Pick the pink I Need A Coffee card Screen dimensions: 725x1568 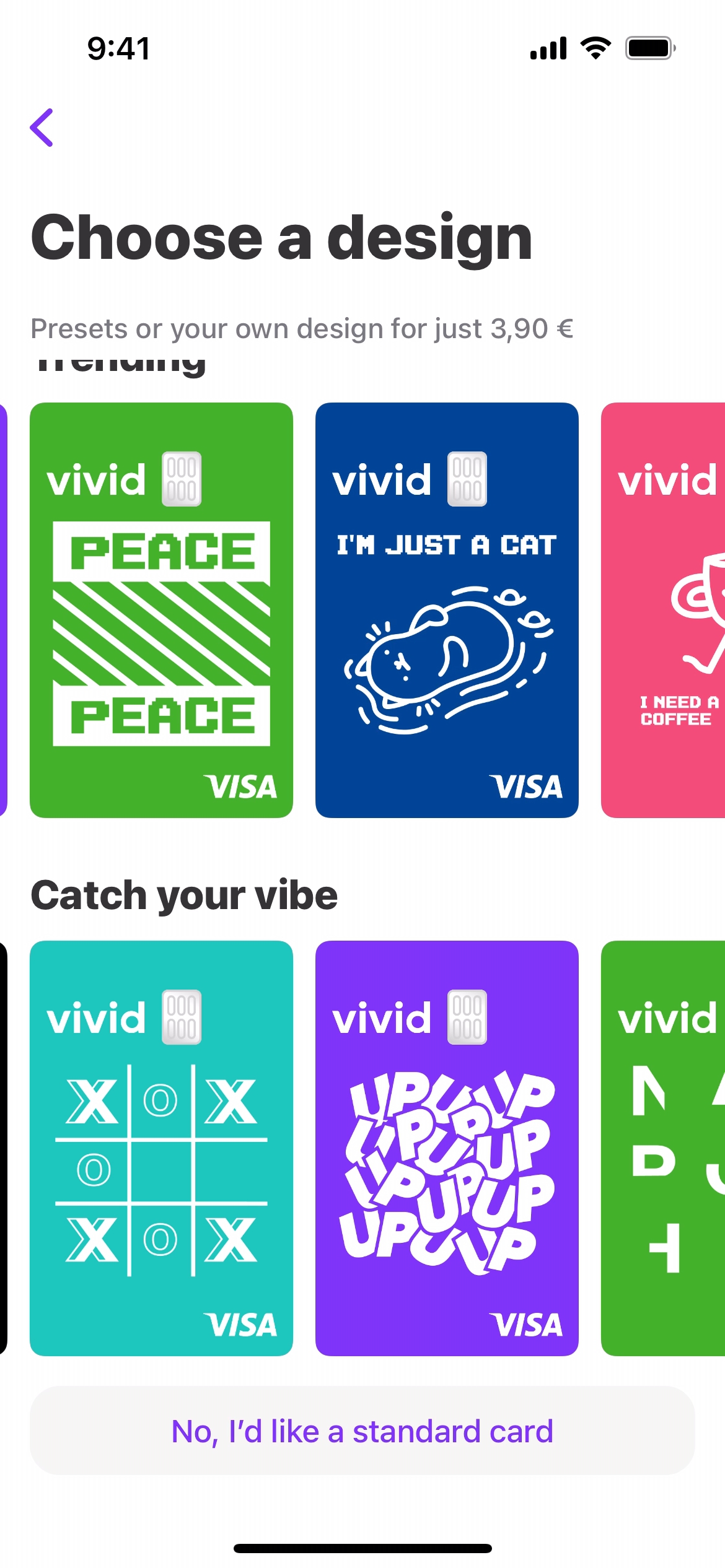coord(664,610)
